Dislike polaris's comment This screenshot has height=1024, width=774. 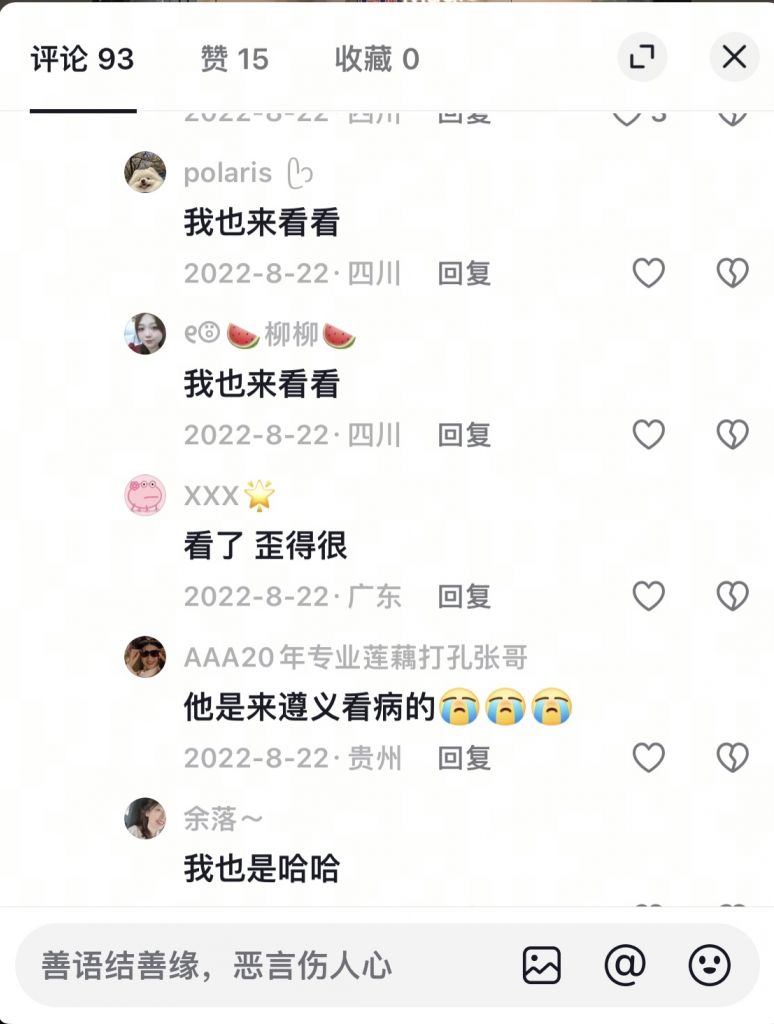pyautogui.click(x=733, y=272)
